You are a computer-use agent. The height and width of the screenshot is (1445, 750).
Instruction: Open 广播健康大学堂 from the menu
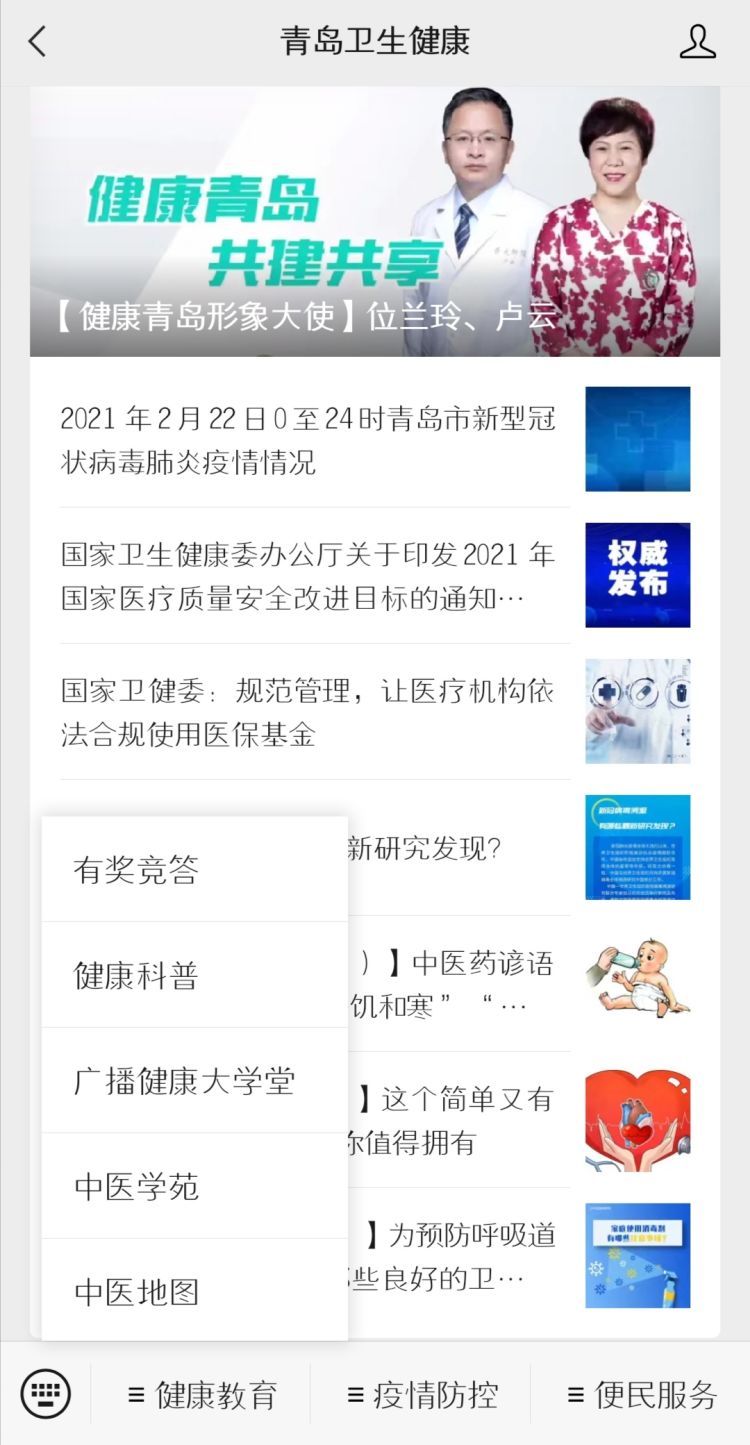coord(194,1081)
